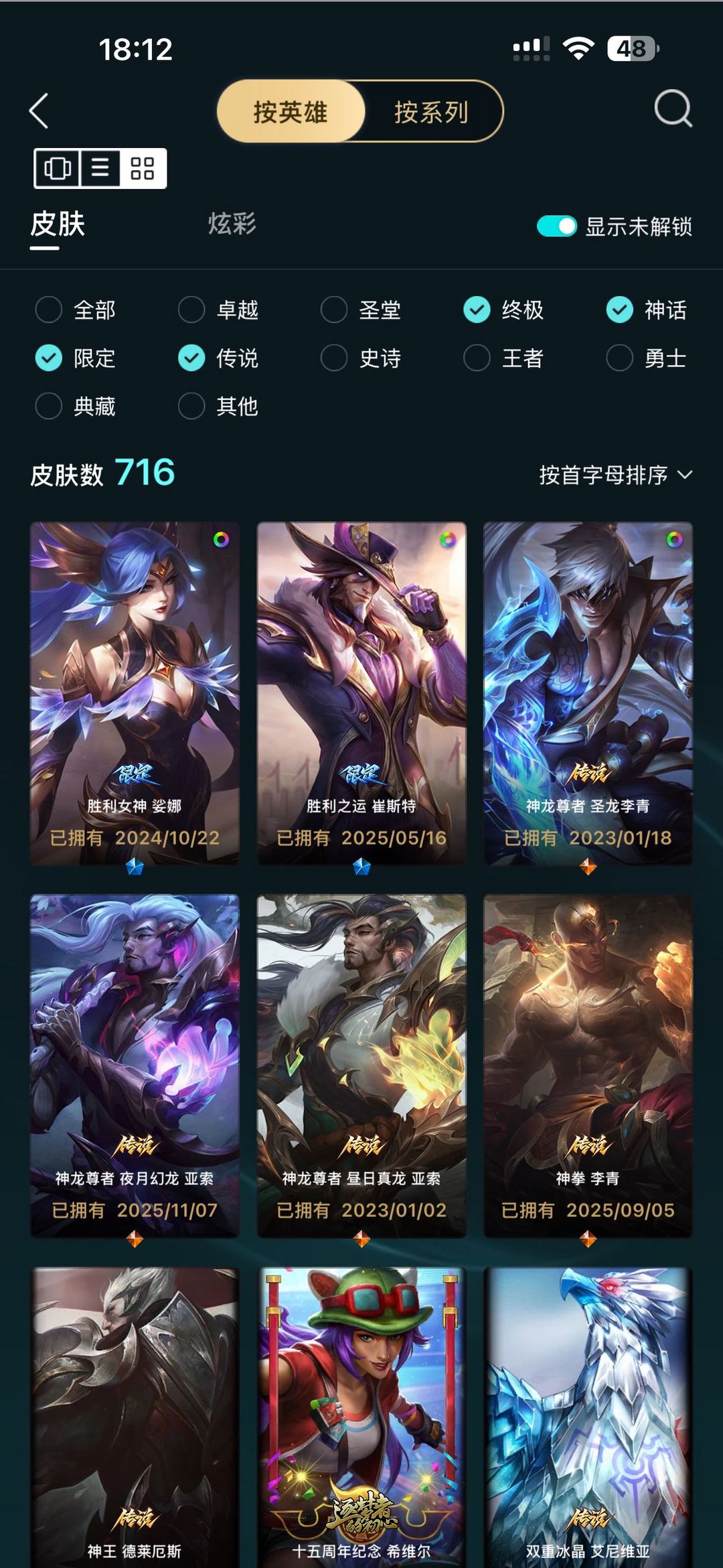The width and height of the screenshot is (723, 1568).
Task: Tap blue gem icon below 胜利之运 崔斯特
Action: pos(361,867)
